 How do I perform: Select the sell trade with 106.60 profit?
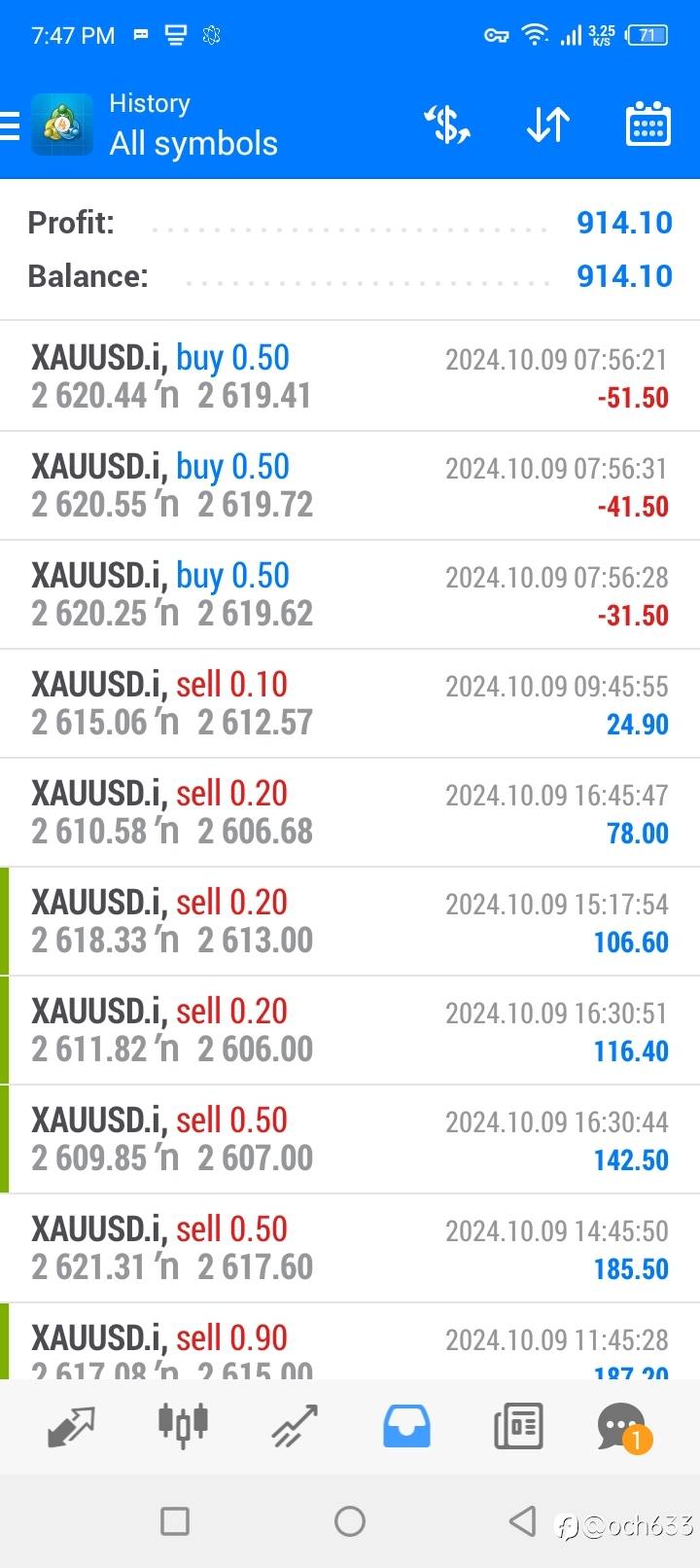[x=350, y=921]
